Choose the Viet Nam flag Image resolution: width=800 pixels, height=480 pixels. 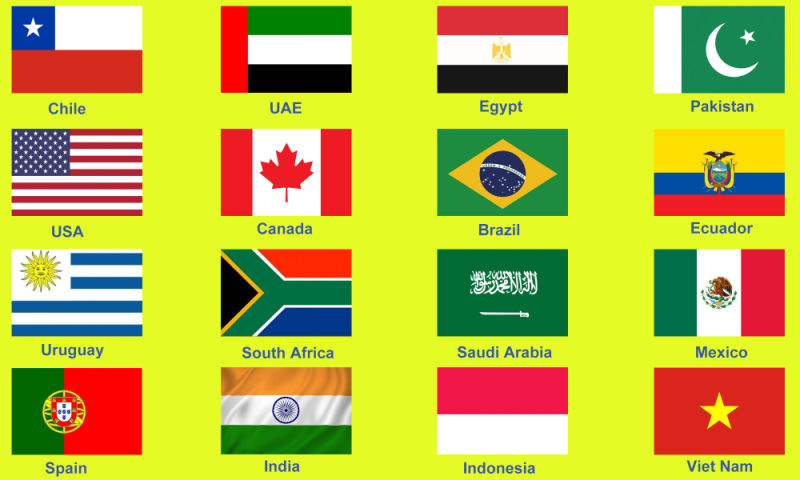[x=719, y=411]
